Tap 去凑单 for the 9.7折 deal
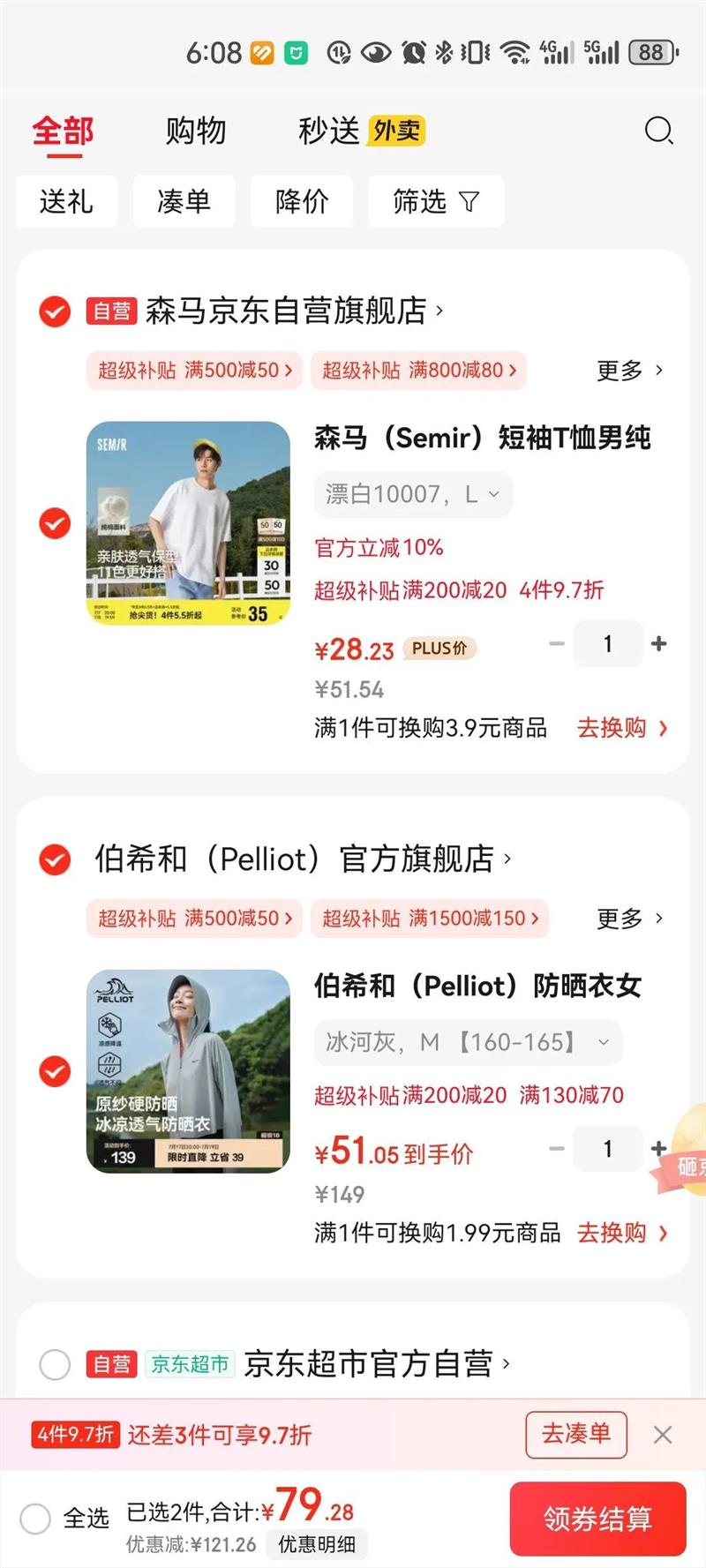 [x=575, y=1434]
